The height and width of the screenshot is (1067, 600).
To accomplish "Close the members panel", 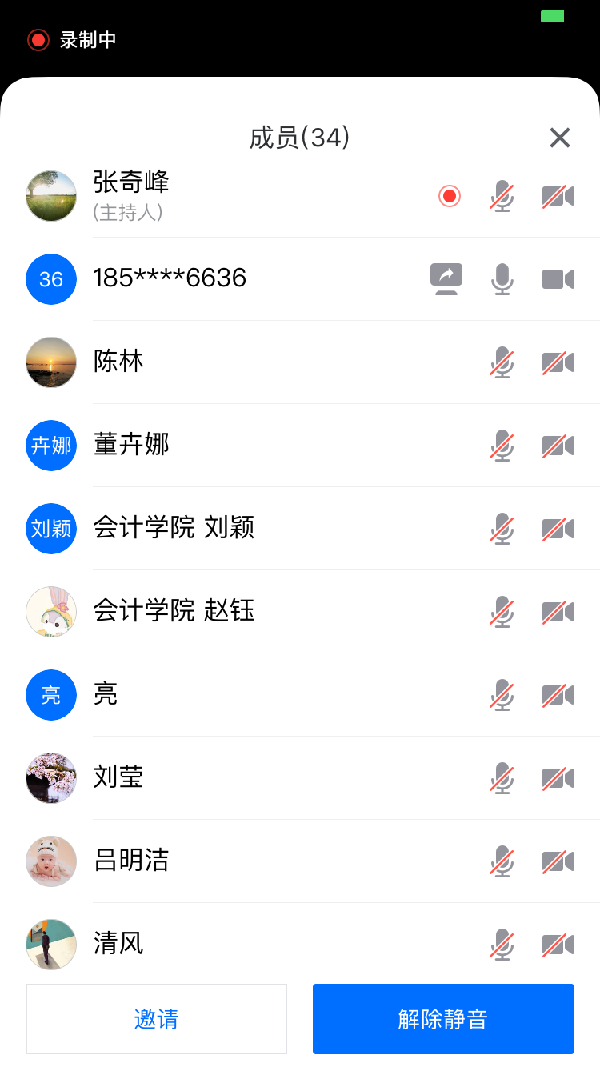I will tap(559, 138).
